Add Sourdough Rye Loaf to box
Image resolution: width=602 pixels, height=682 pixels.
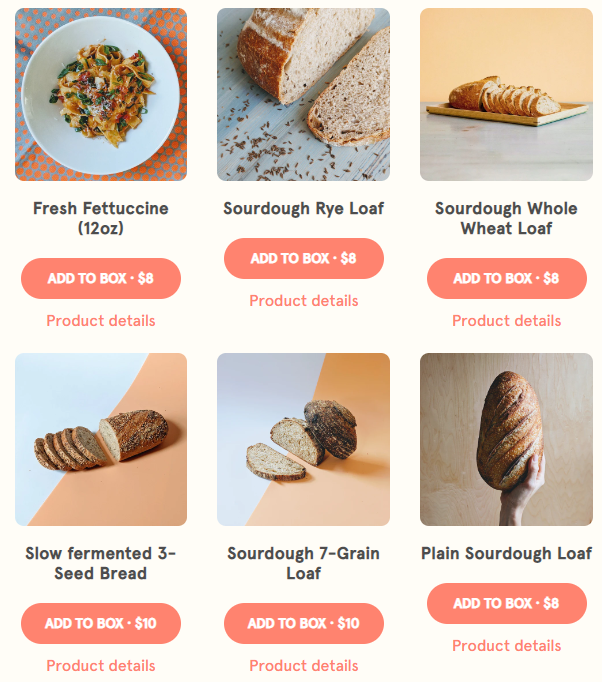[303, 258]
